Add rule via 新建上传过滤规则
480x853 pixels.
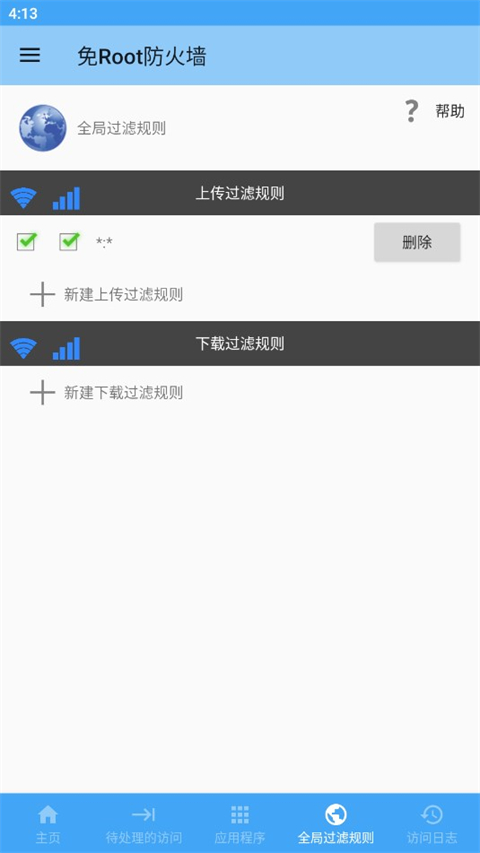(106, 295)
